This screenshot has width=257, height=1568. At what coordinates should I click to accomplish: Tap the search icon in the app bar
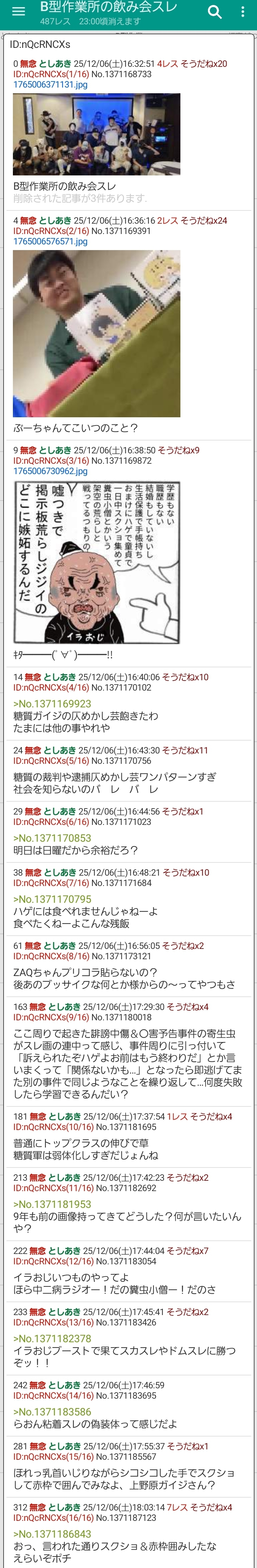coord(214,11)
